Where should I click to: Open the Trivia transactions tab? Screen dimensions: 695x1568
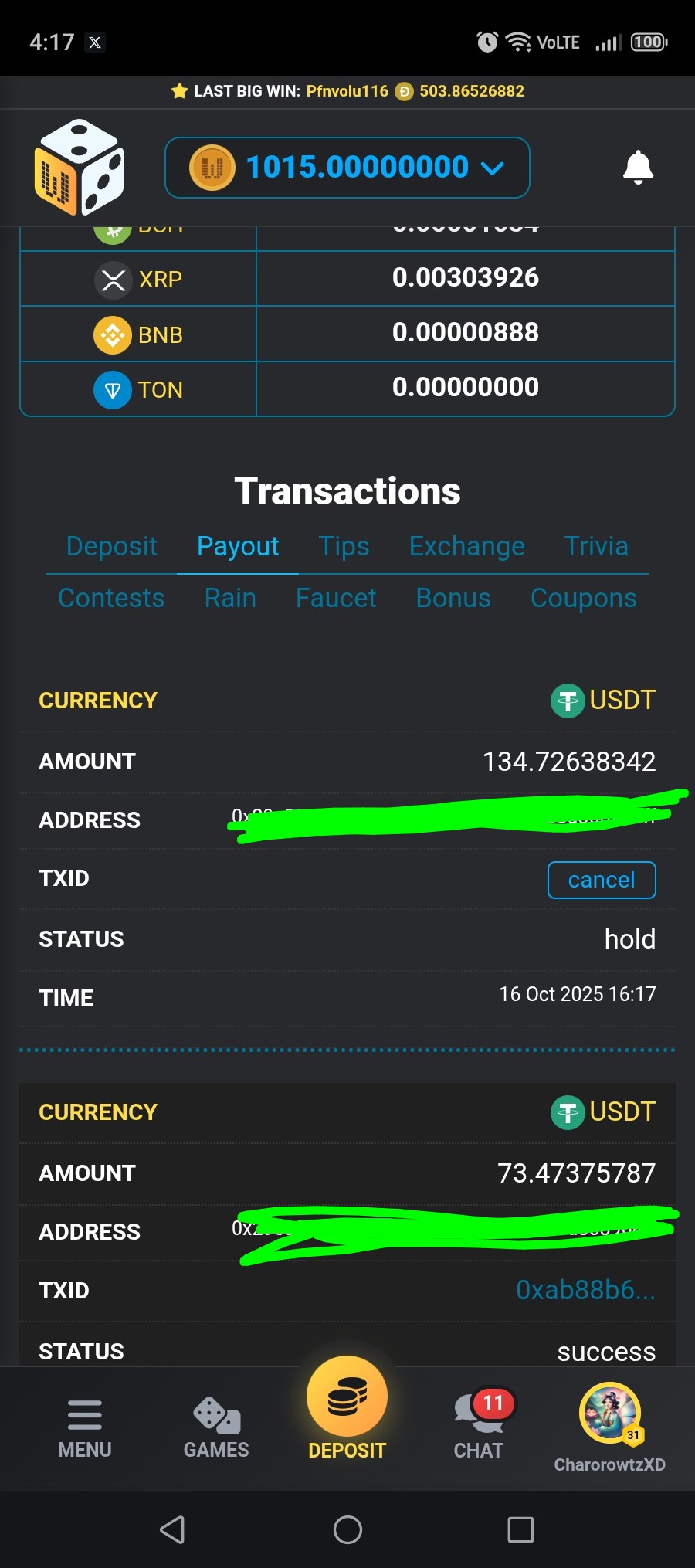point(596,546)
